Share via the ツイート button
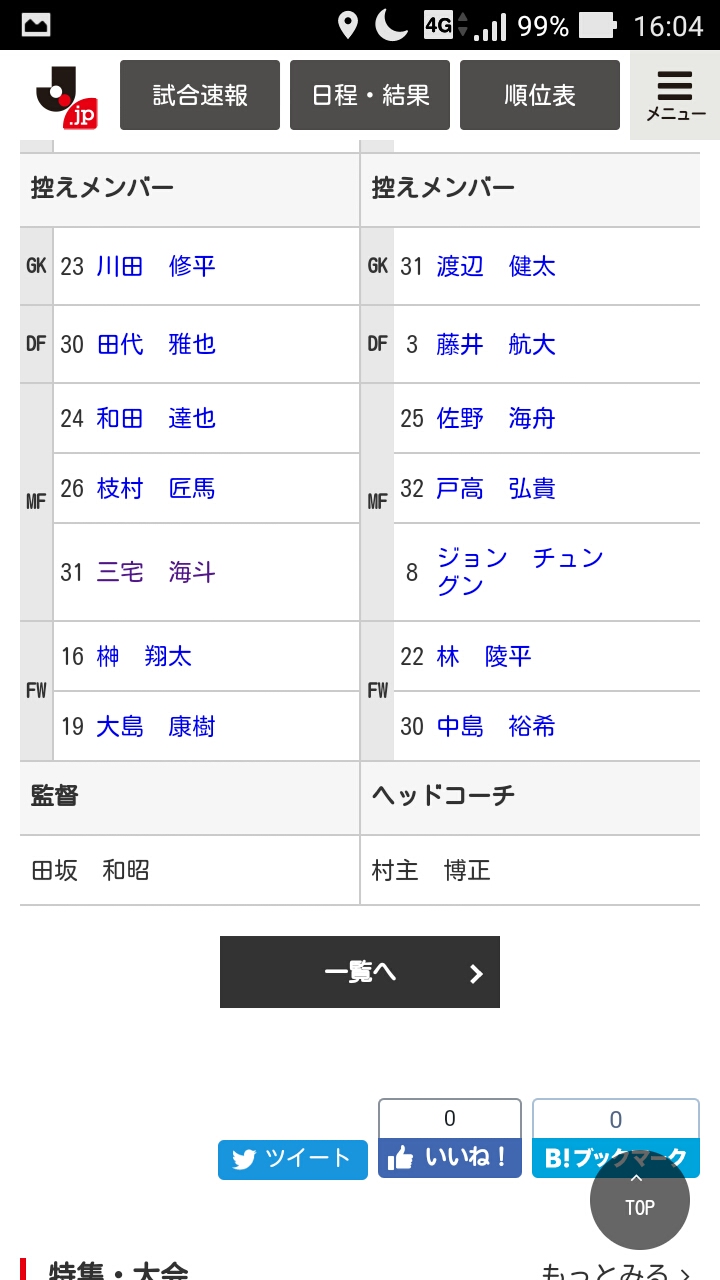 pos(293,1159)
